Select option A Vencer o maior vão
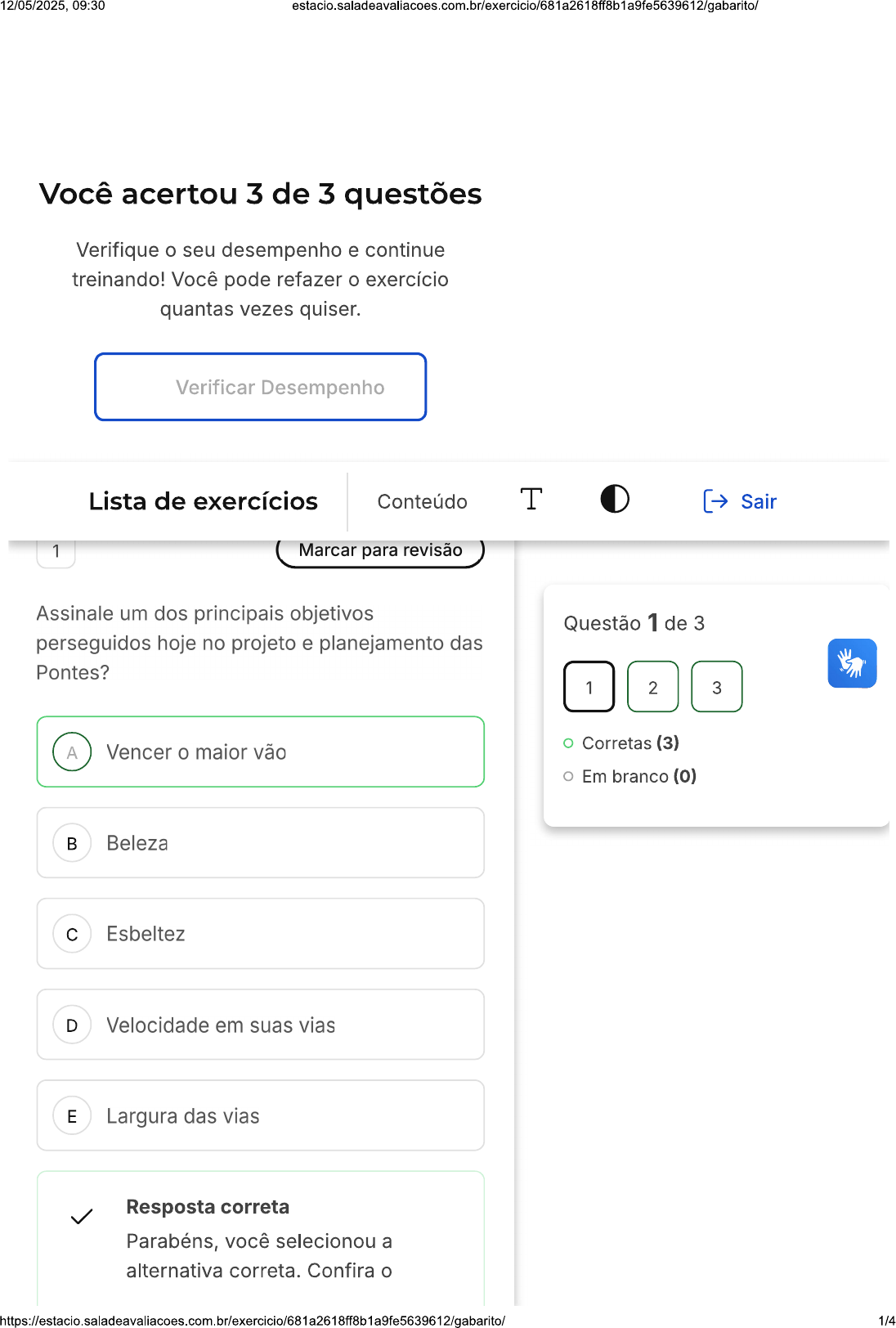The image size is (896, 1328). point(260,751)
